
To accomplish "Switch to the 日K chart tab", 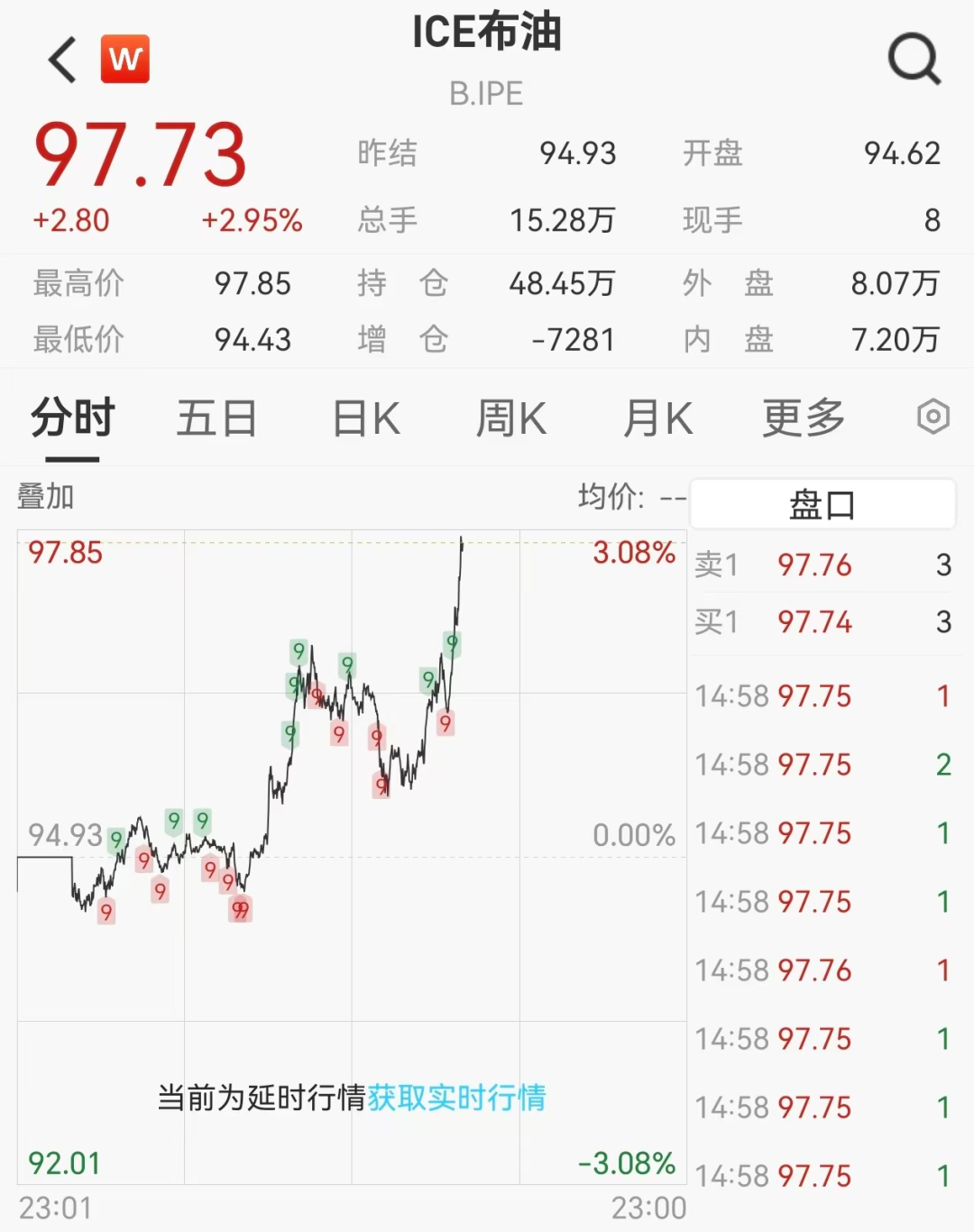I will pos(365,419).
